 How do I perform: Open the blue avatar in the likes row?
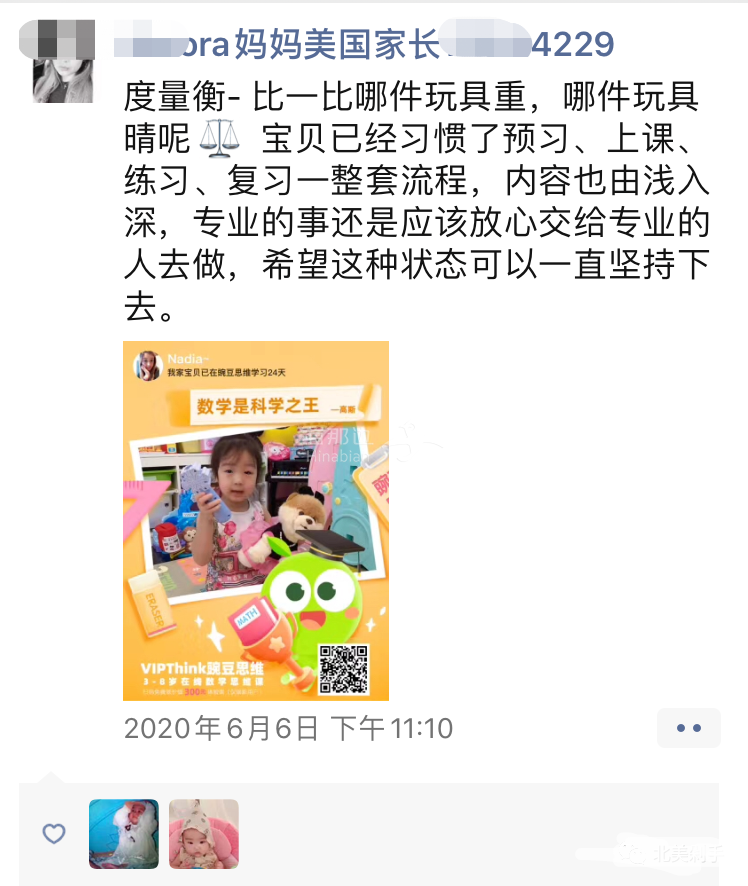pyautogui.click(x=124, y=833)
